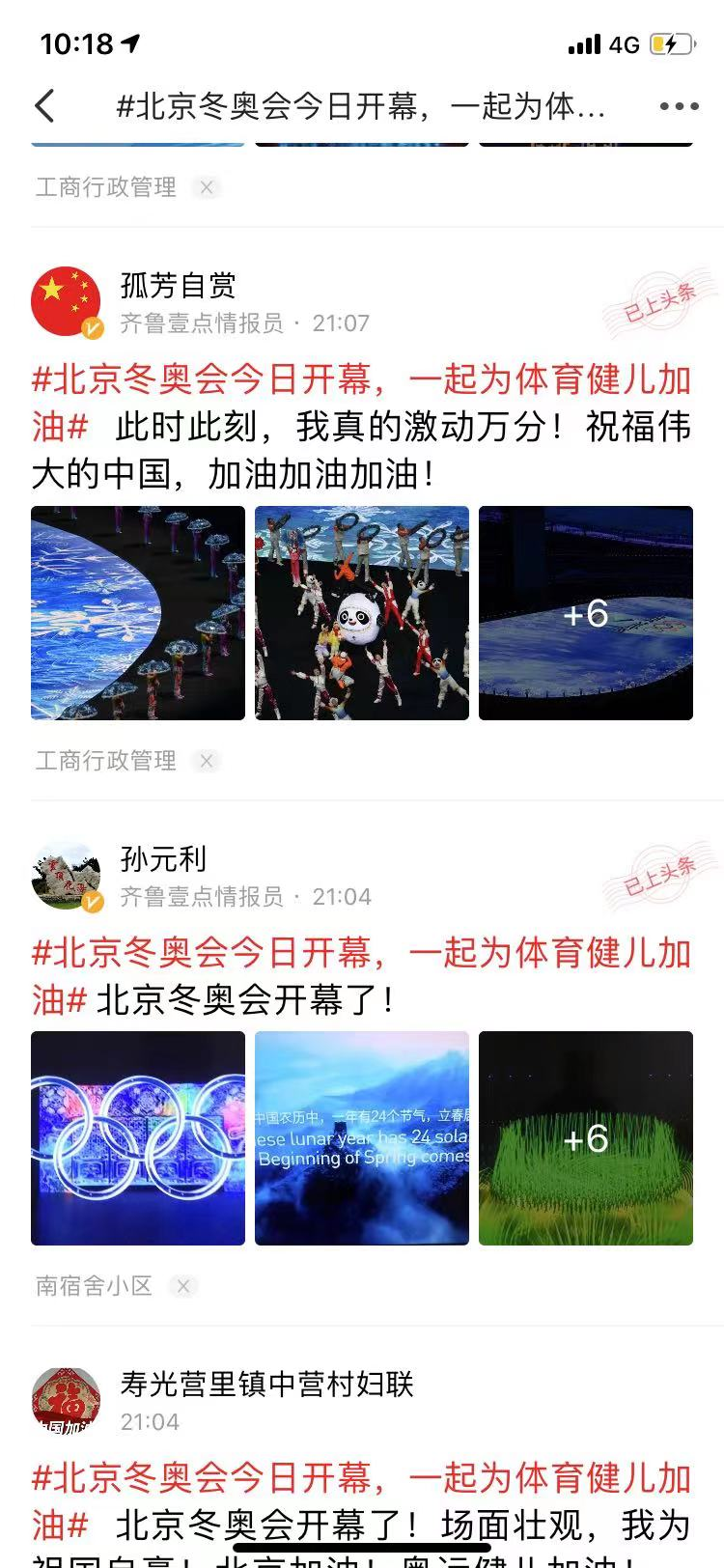Open the +6 photos tile in 孤芳自赏's post
The width and height of the screenshot is (724, 1568).
pos(586,613)
